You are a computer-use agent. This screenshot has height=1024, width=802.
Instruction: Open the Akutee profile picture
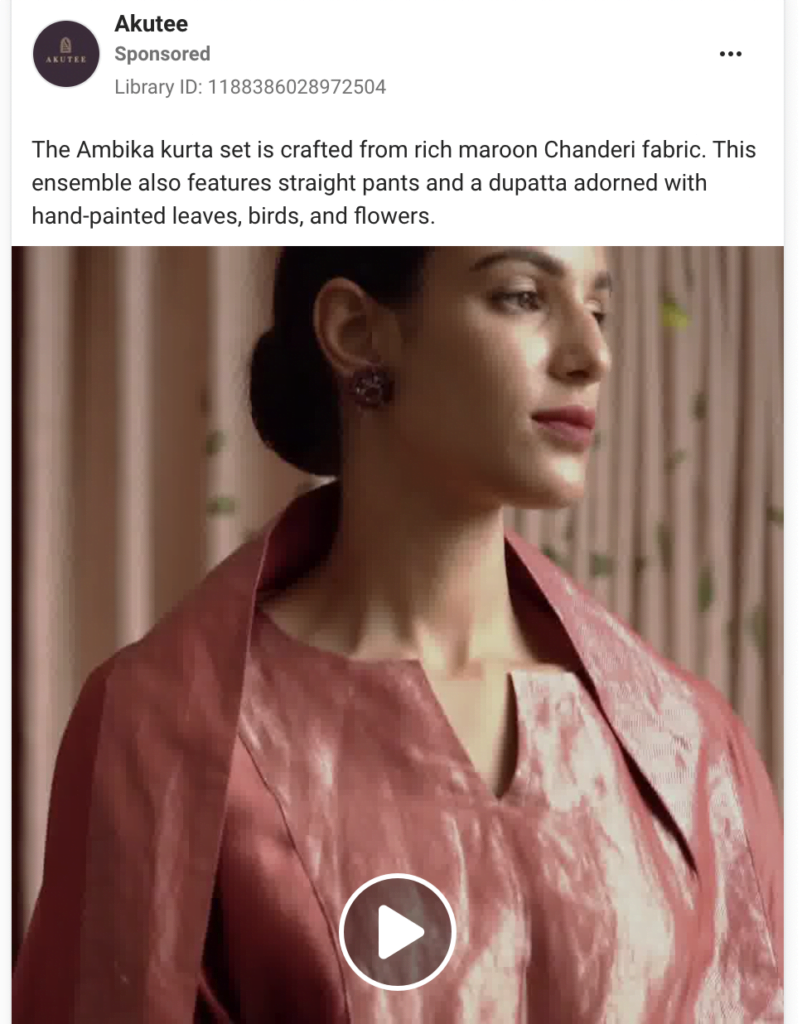coord(66,54)
